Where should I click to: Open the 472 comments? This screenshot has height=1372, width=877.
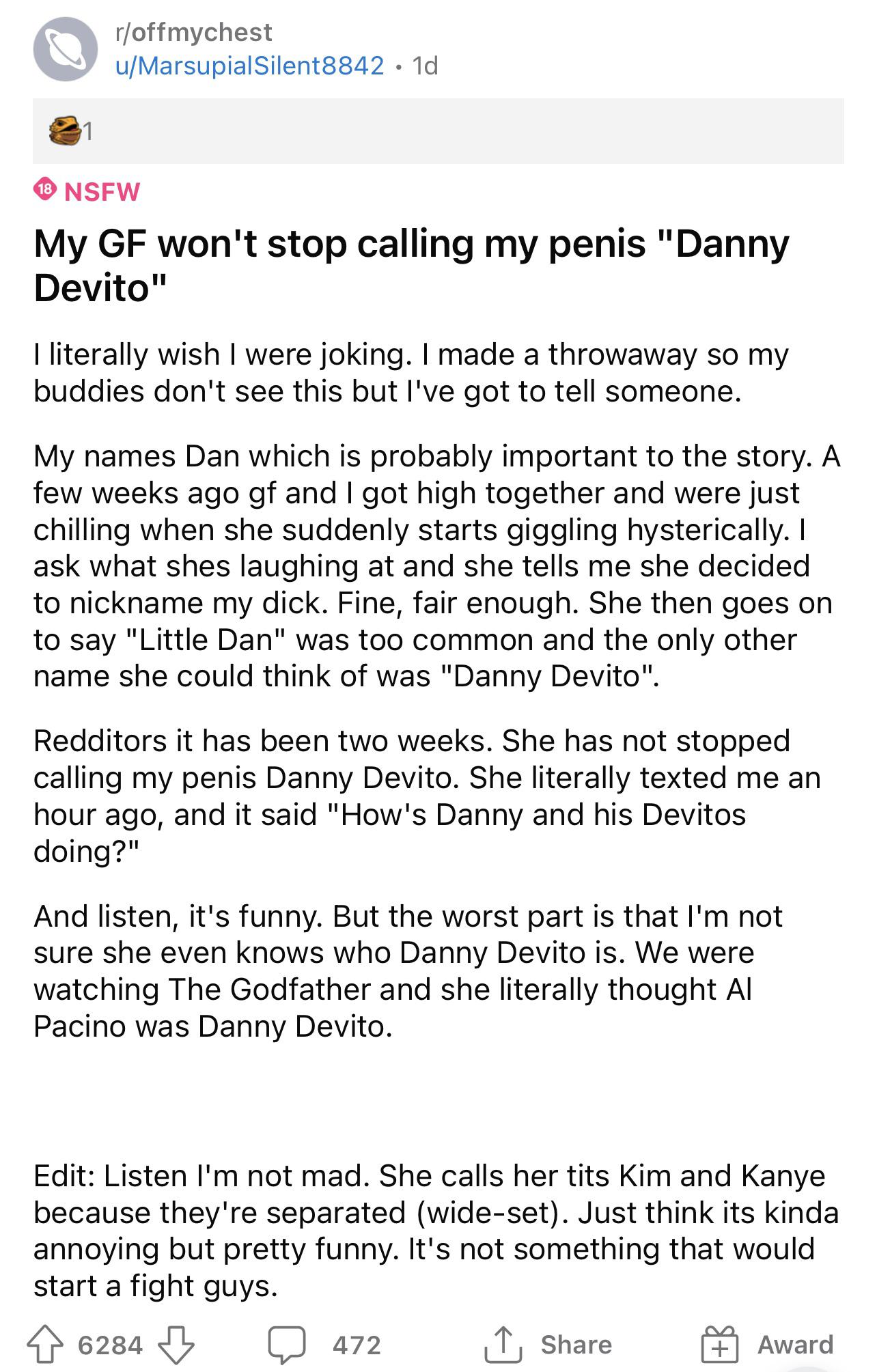[324, 1344]
